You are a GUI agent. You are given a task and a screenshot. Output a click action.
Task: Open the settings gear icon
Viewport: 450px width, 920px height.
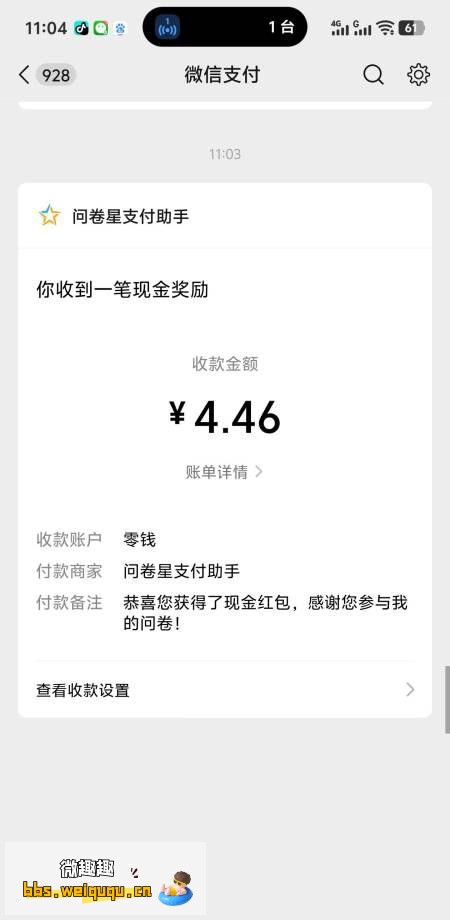coord(418,75)
